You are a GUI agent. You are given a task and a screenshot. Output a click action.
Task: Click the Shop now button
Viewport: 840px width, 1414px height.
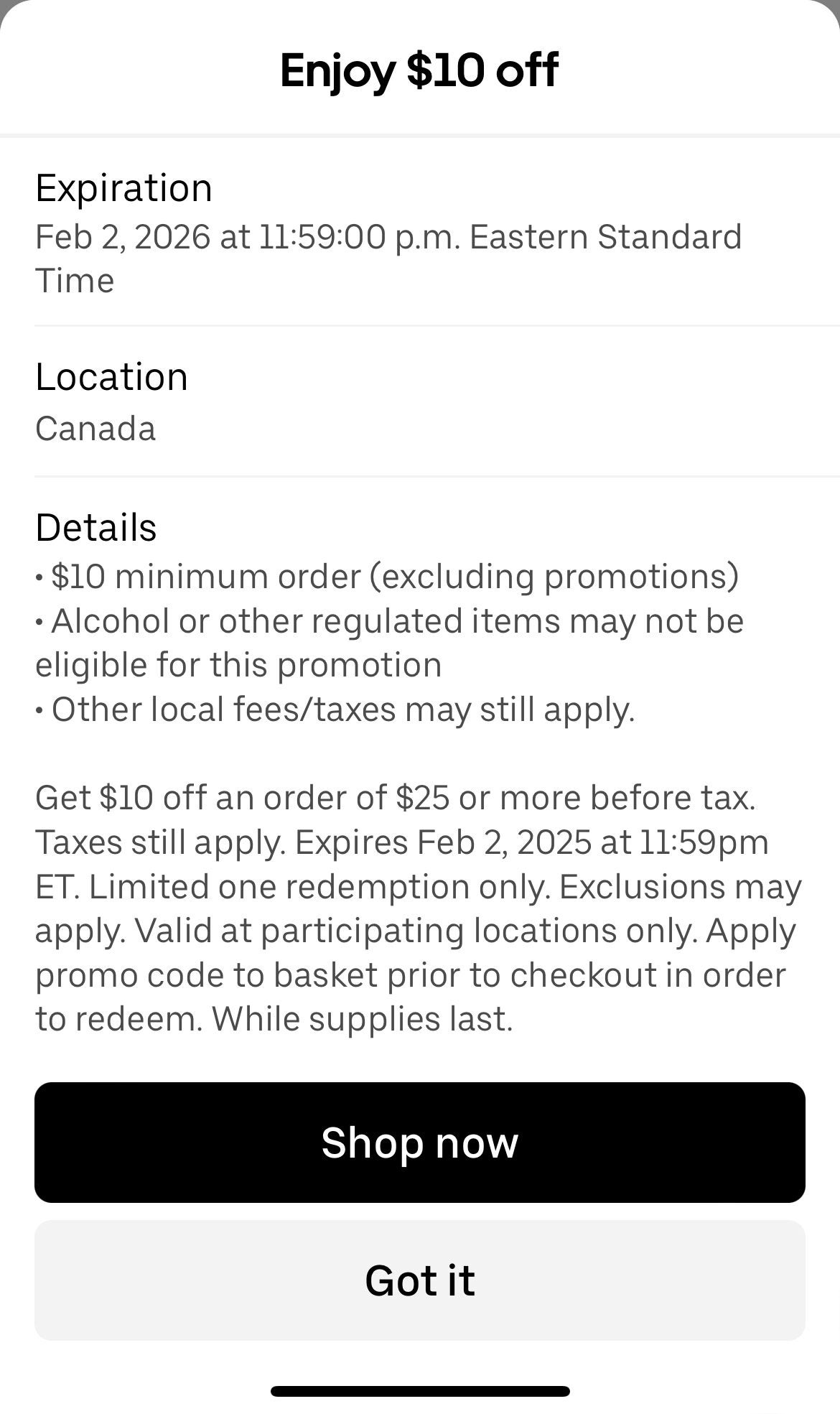[420, 1142]
